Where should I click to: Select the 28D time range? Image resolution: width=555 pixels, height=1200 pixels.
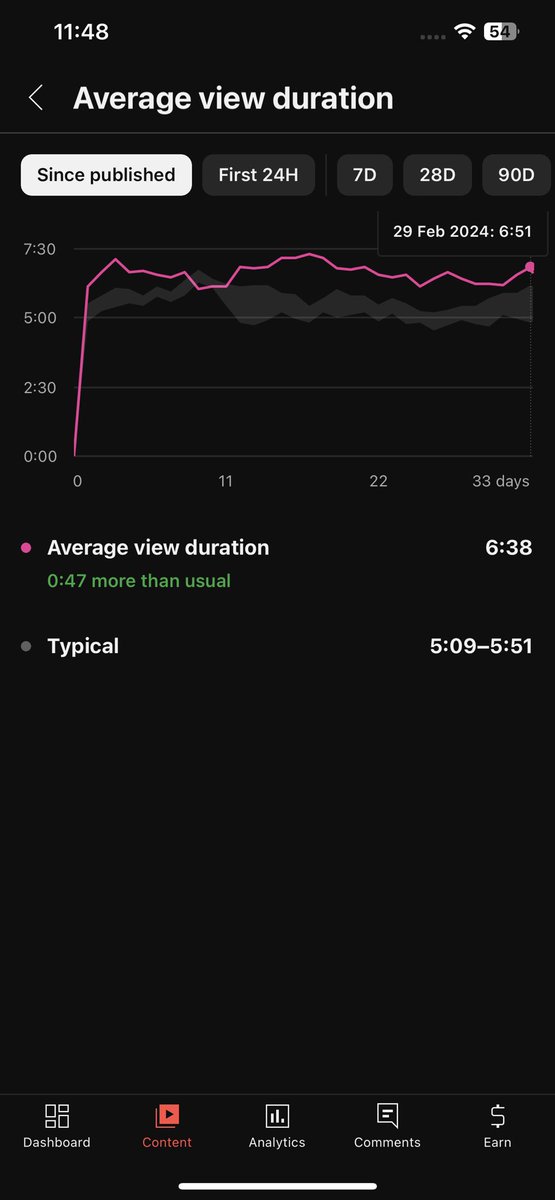coord(437,175)
